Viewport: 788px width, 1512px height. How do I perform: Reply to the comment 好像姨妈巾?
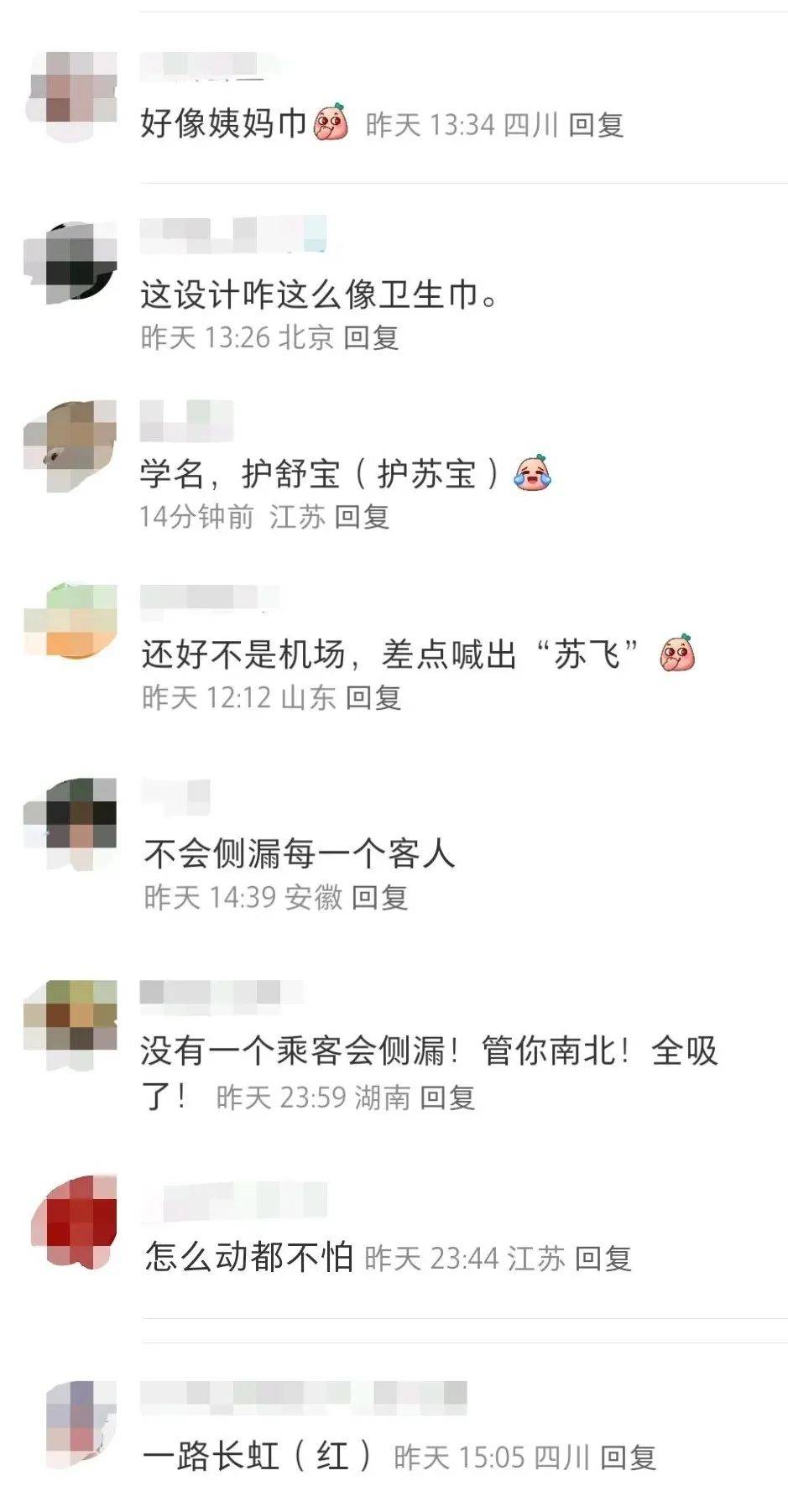click(x=596, y=126)
